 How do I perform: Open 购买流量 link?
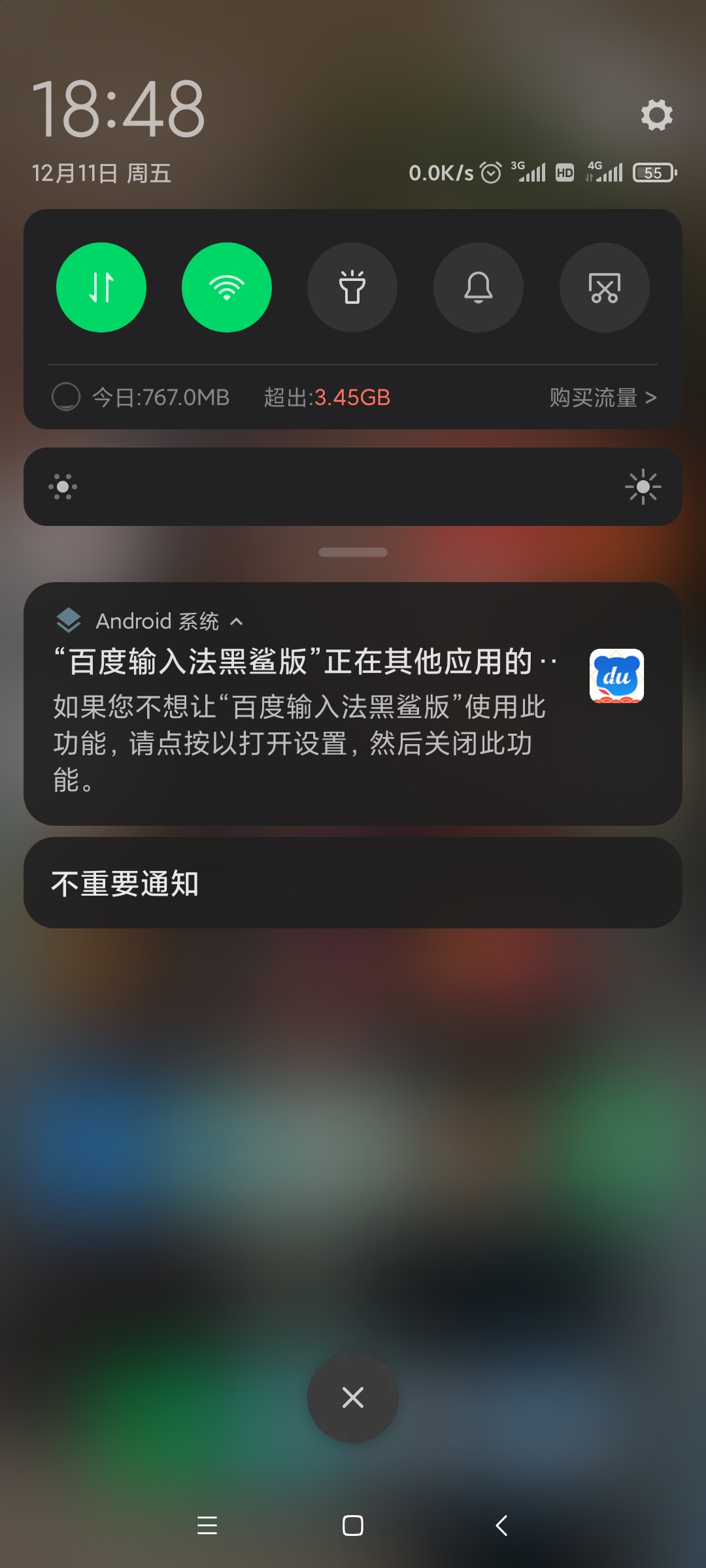click(x=603, y=397)
